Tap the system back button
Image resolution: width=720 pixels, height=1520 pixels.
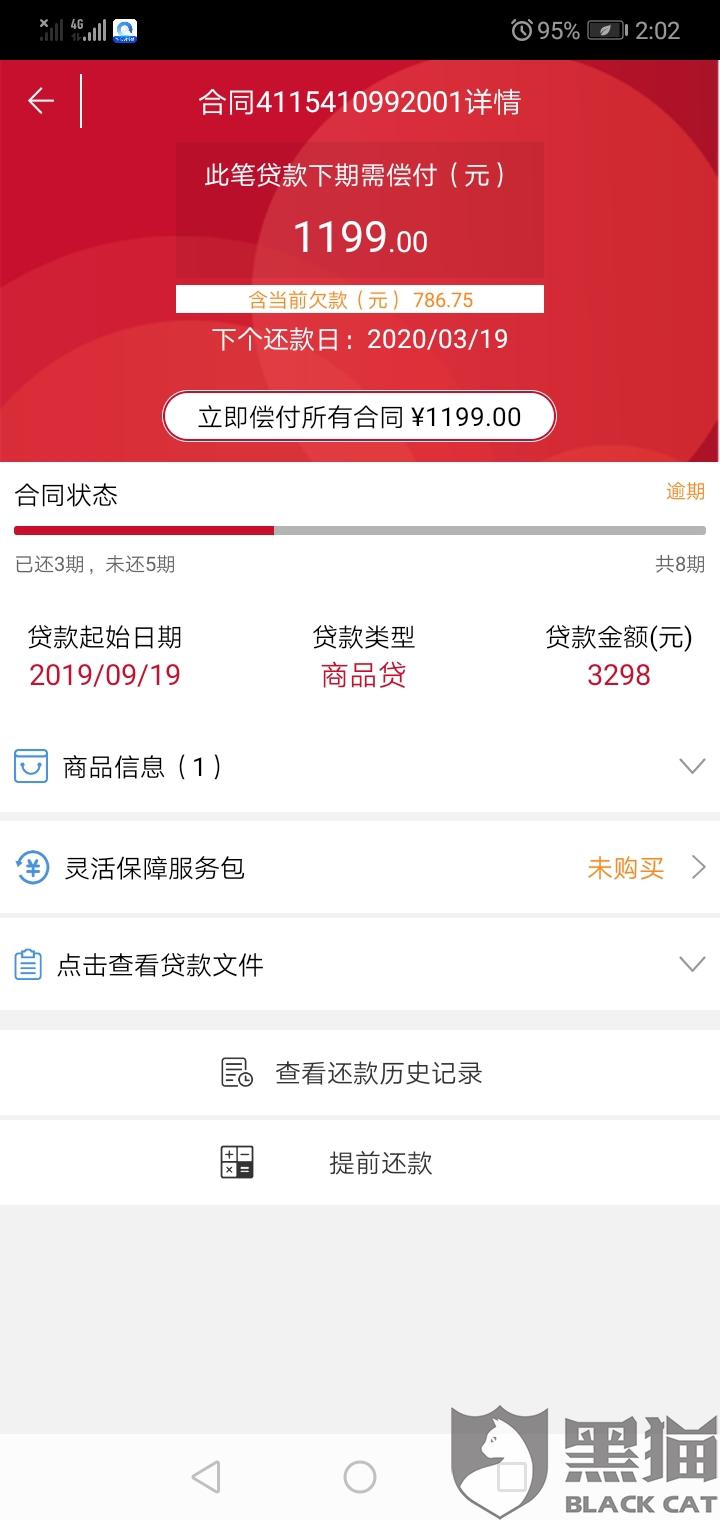(x=206, y=1477)
